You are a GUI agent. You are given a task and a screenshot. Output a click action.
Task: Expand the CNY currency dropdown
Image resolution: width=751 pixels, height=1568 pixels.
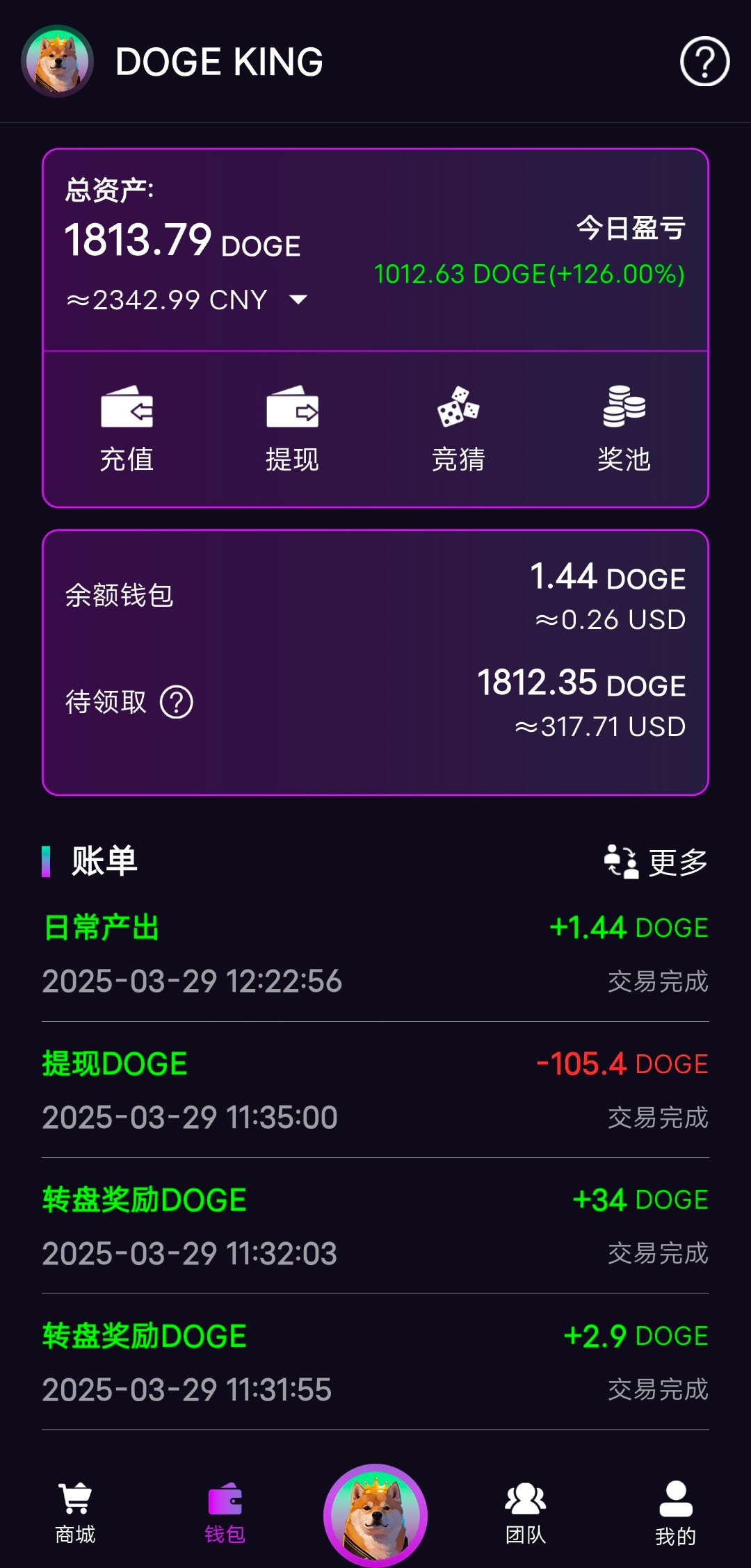click(298, 300)
